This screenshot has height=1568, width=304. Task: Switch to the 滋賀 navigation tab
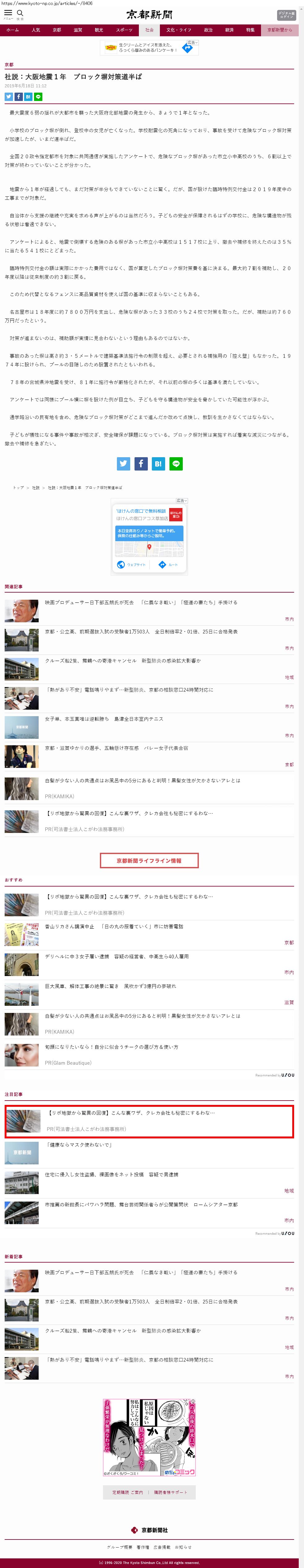78,30
